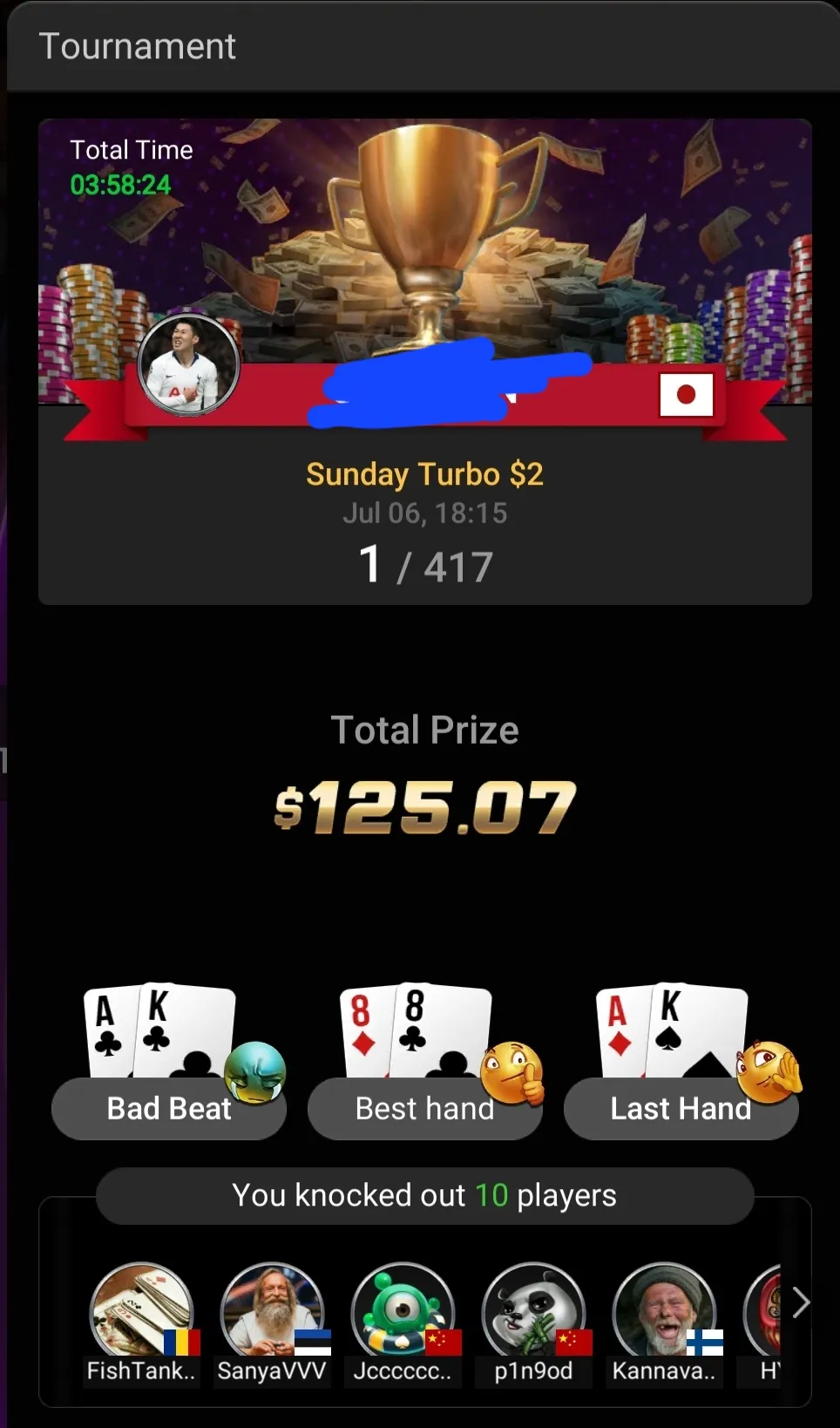
Task: View the Best hand replay
Action: pos(424,1107)
